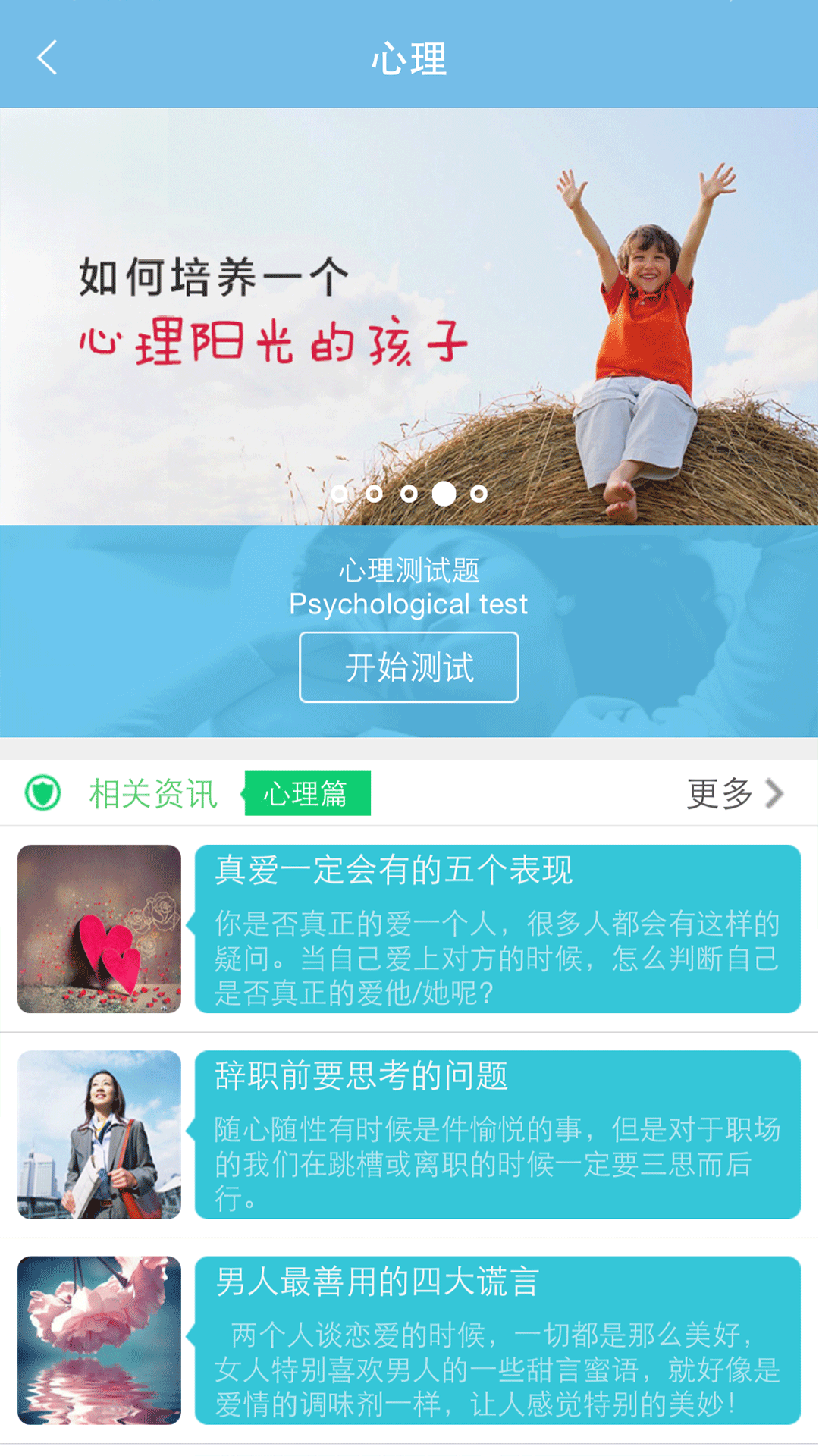The width and height of the screenshot is (819, 1456).
Task: Open article 真爱一定会有的五个表现
Action: coord(497,928)
